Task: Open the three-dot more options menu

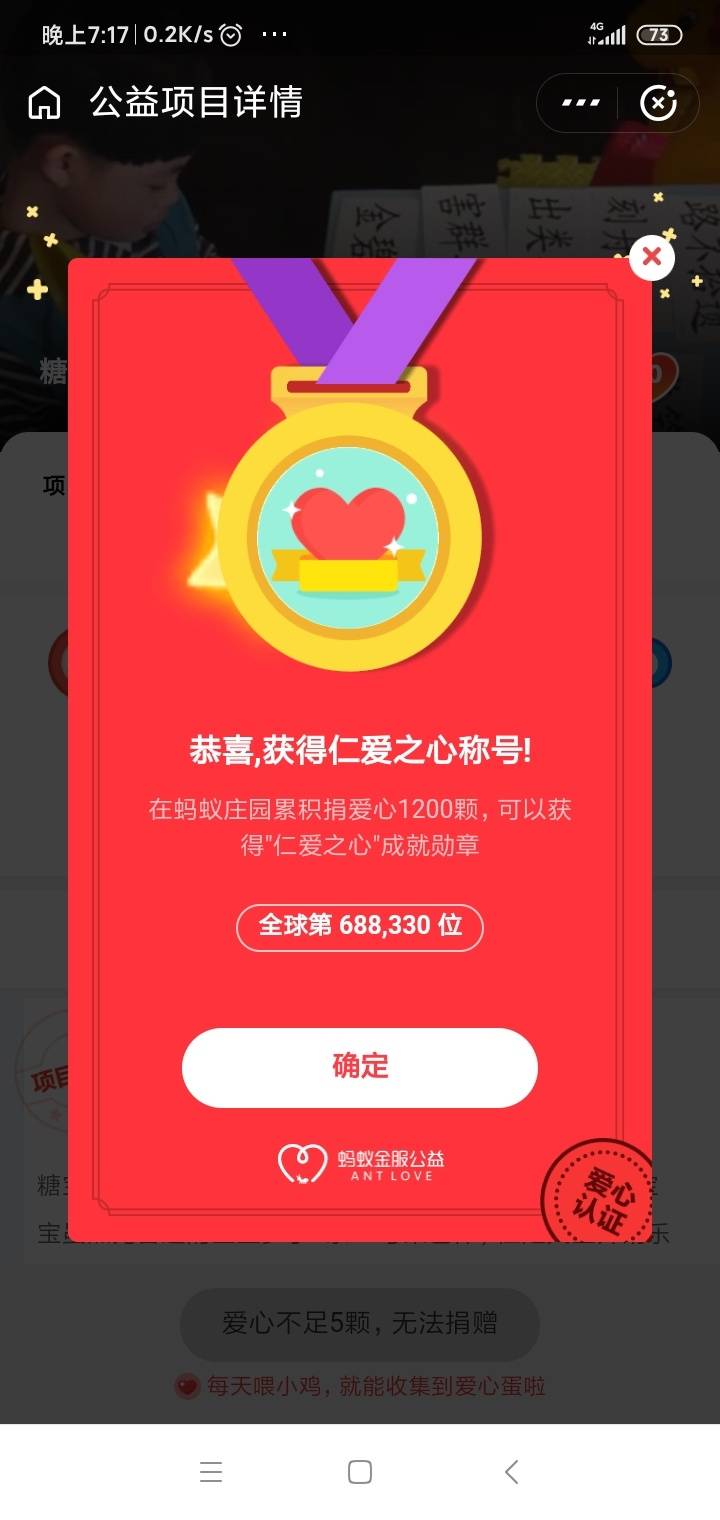Action: click(580, 103)
